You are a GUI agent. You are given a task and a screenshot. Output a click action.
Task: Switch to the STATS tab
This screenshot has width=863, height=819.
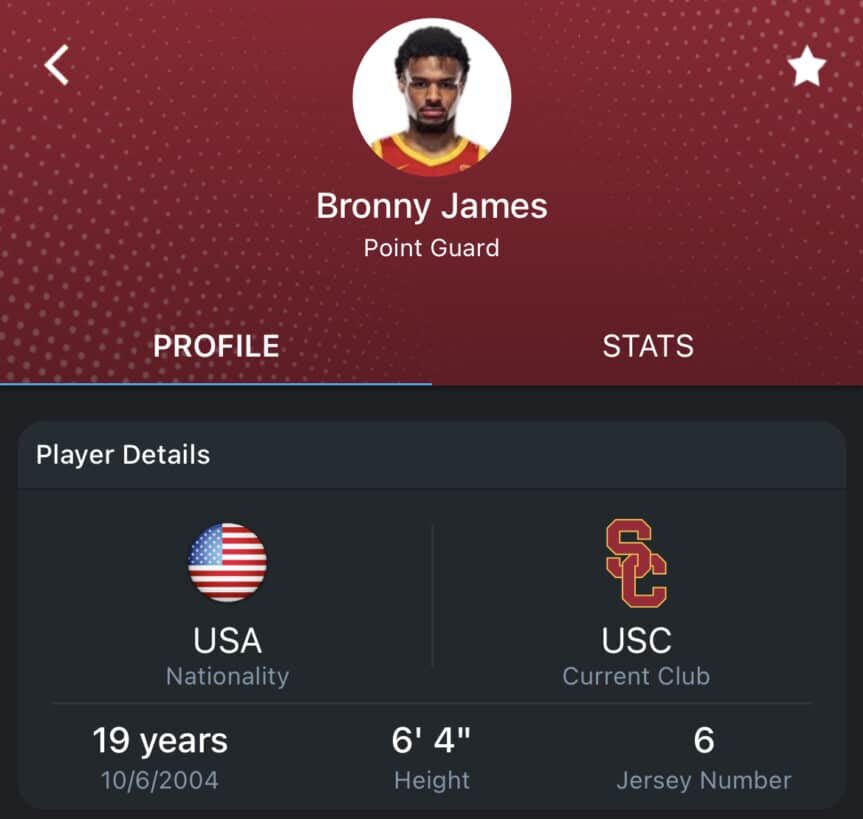[x=647, y=346]
